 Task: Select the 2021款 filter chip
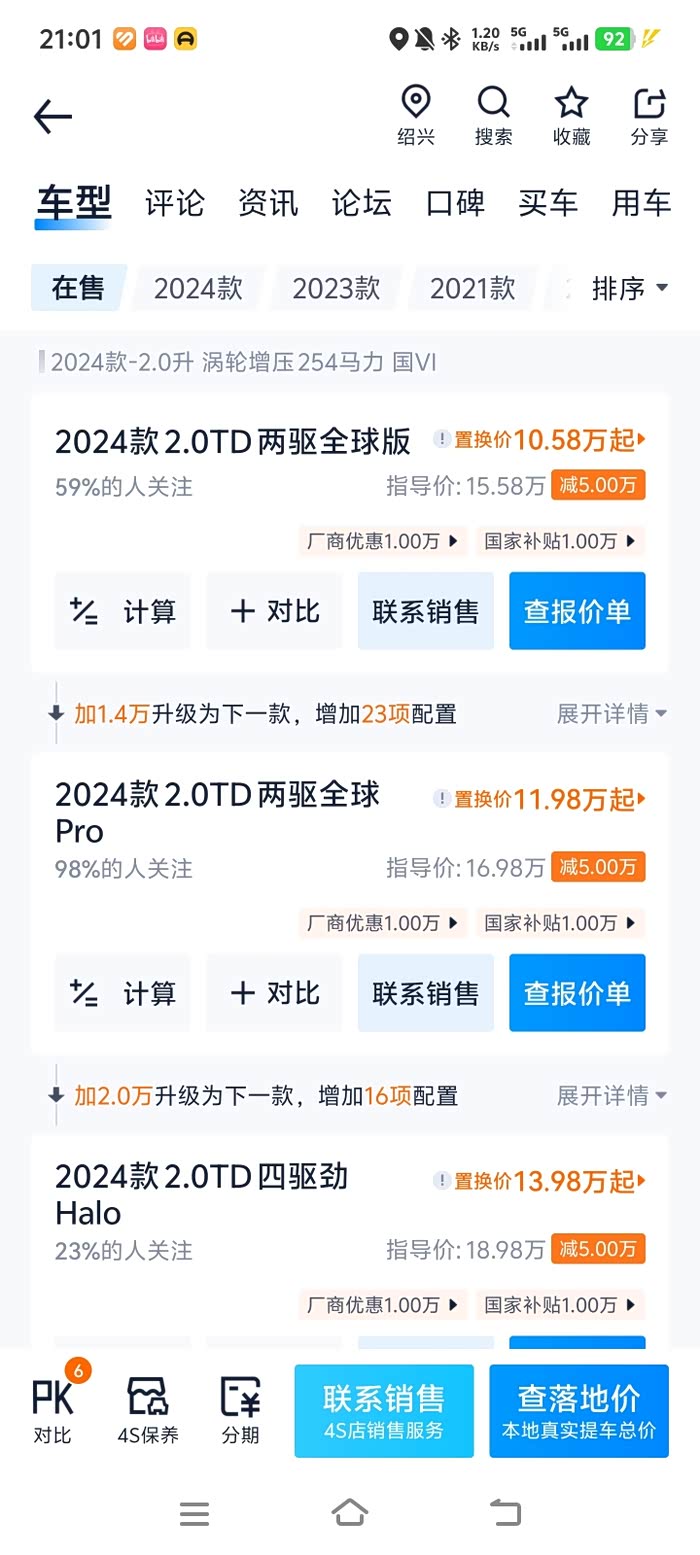(473, 288)
